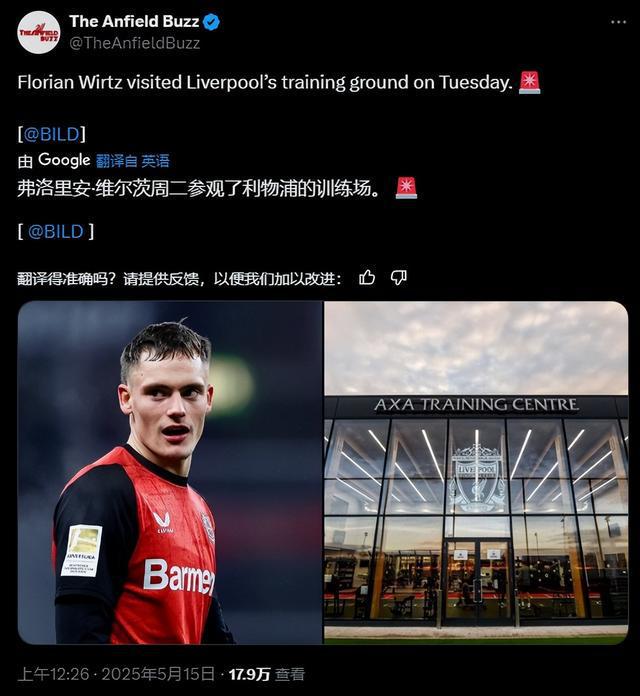Open the @BILD mention in translated text
This screenshot has width=640, height=696.
pos(55,231)
